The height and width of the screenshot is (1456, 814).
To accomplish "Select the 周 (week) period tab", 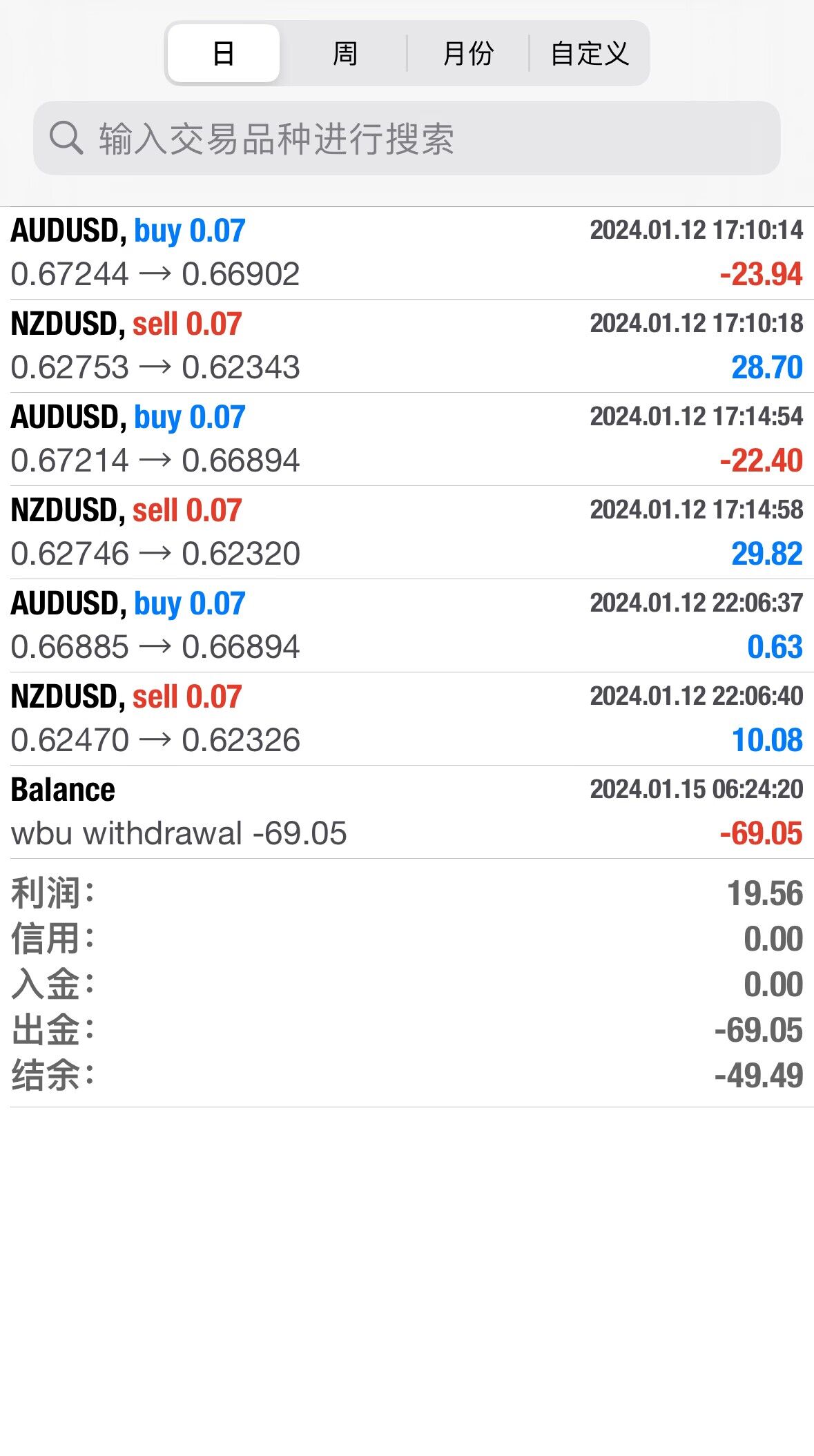I will coord(345,54).
